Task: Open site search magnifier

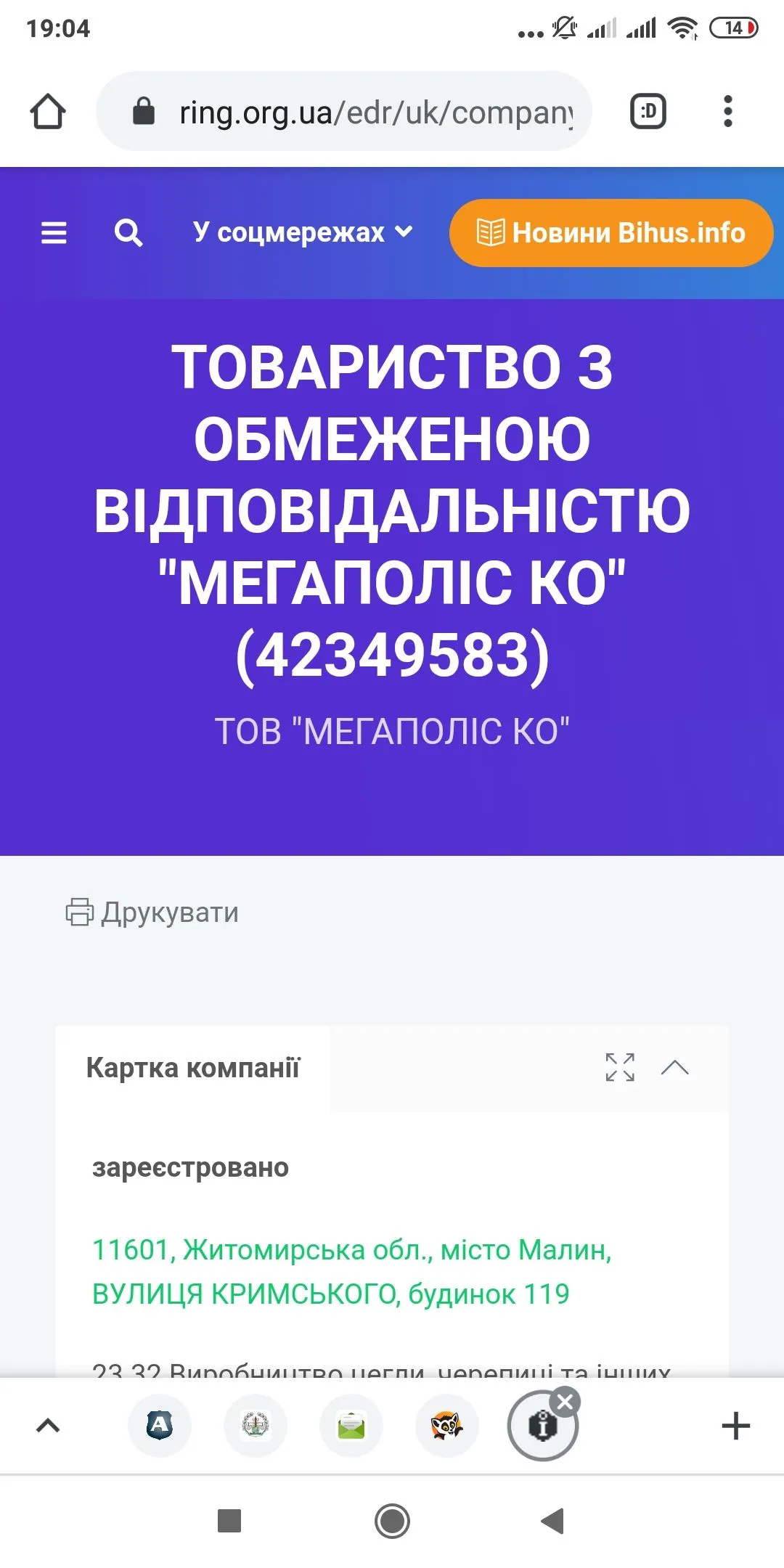Action: coord(128,233)
